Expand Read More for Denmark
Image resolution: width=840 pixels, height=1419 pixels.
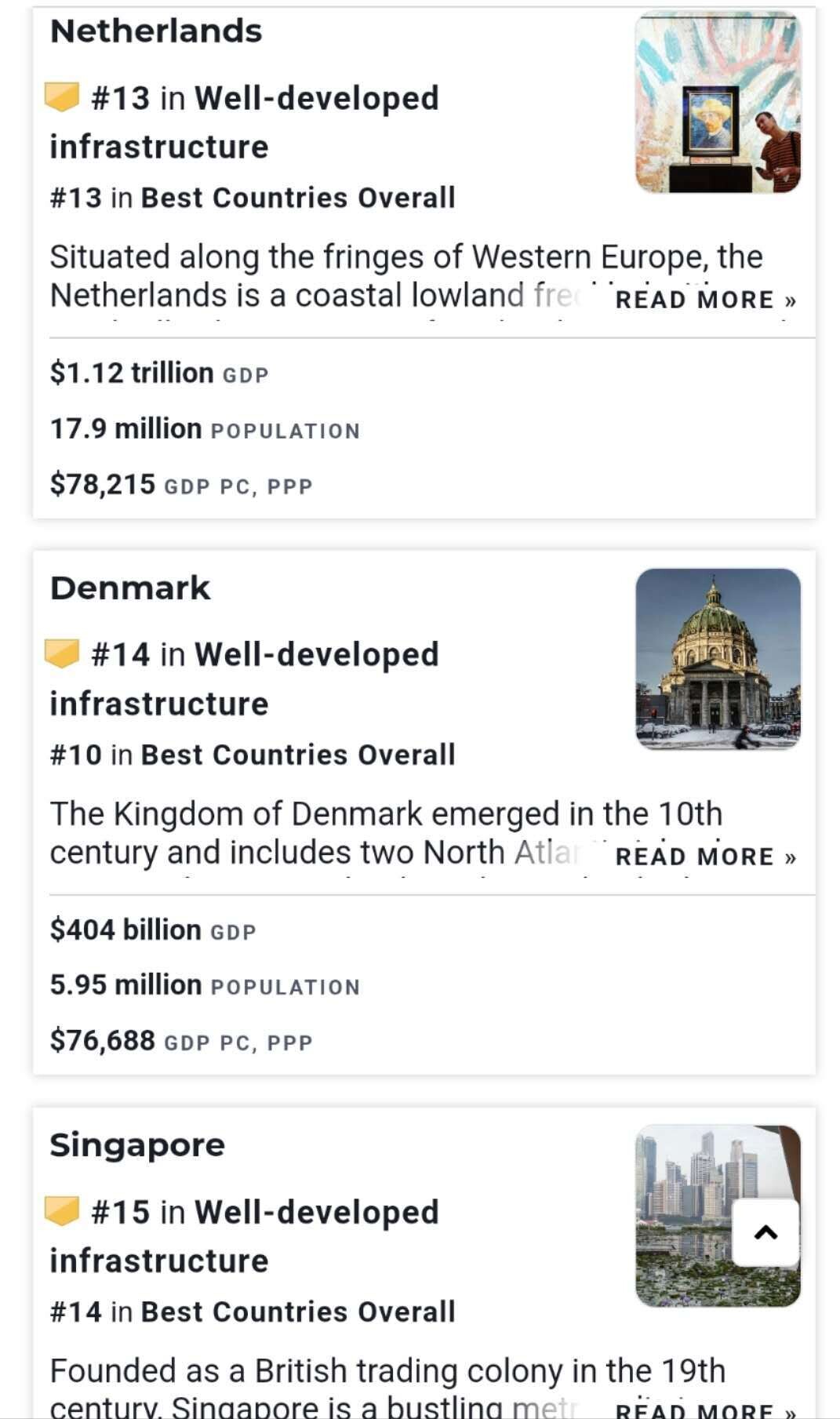click(x=705, y=857)
